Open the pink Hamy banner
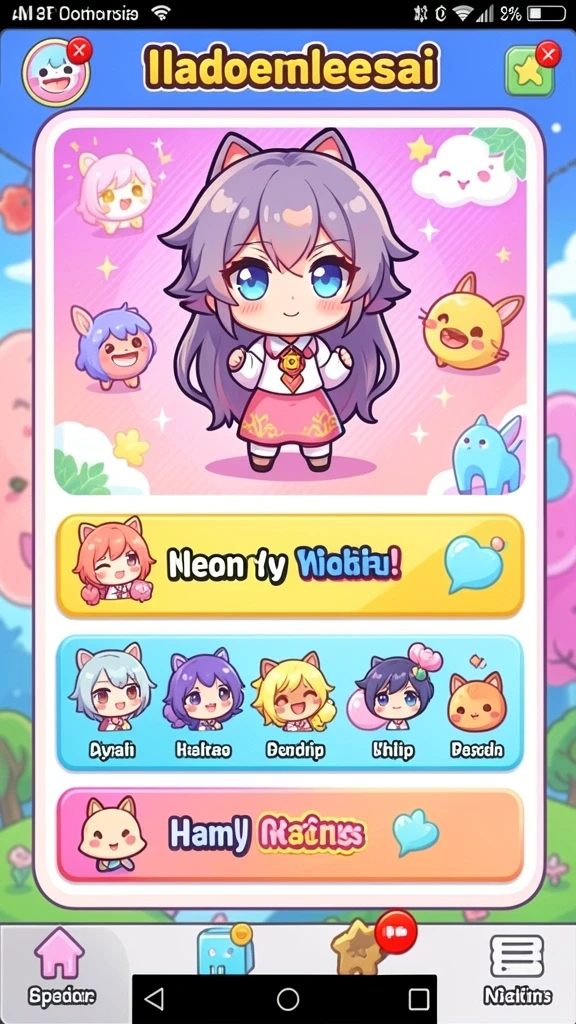The width and height of the screenshot is (576, 1024). 290,835
